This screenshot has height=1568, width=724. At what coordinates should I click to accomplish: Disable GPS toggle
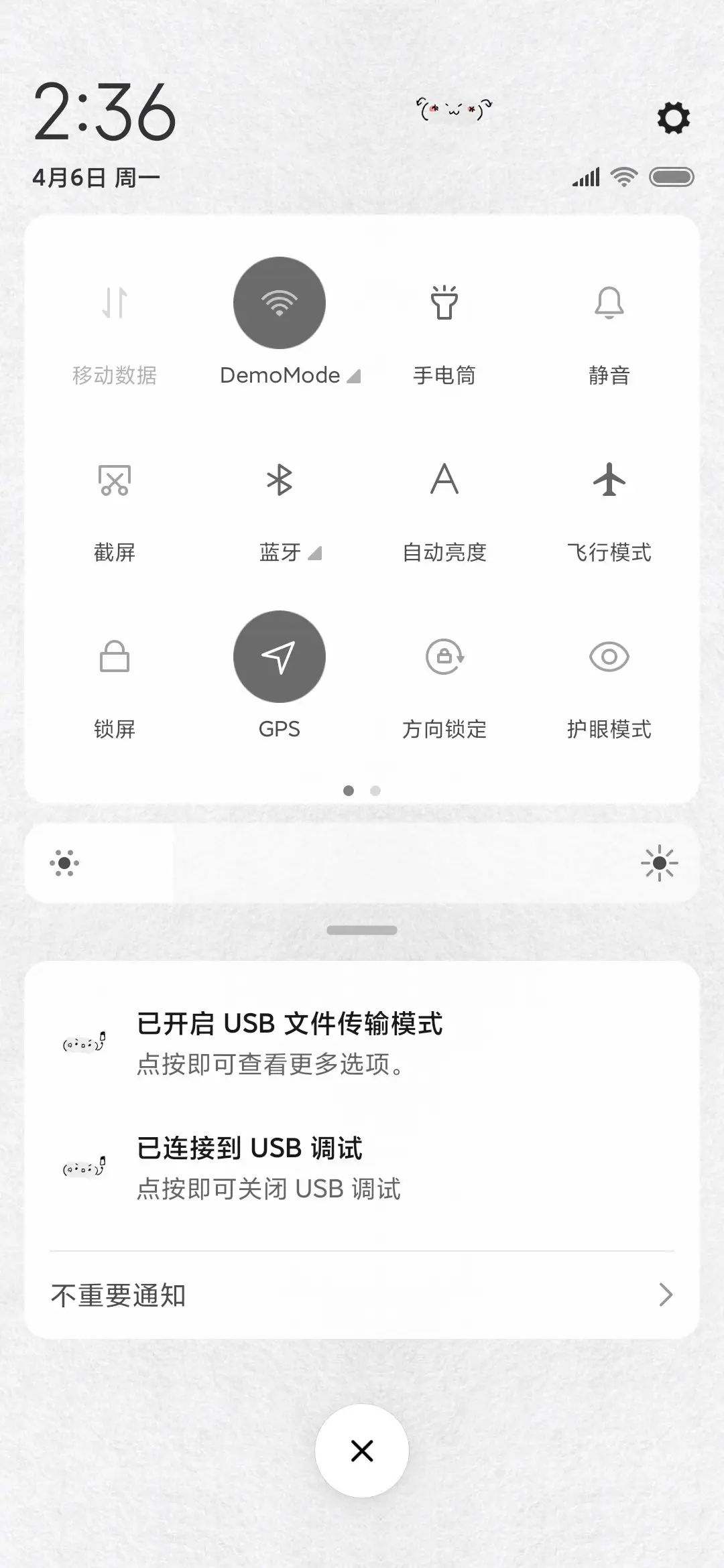click(280, 657)
